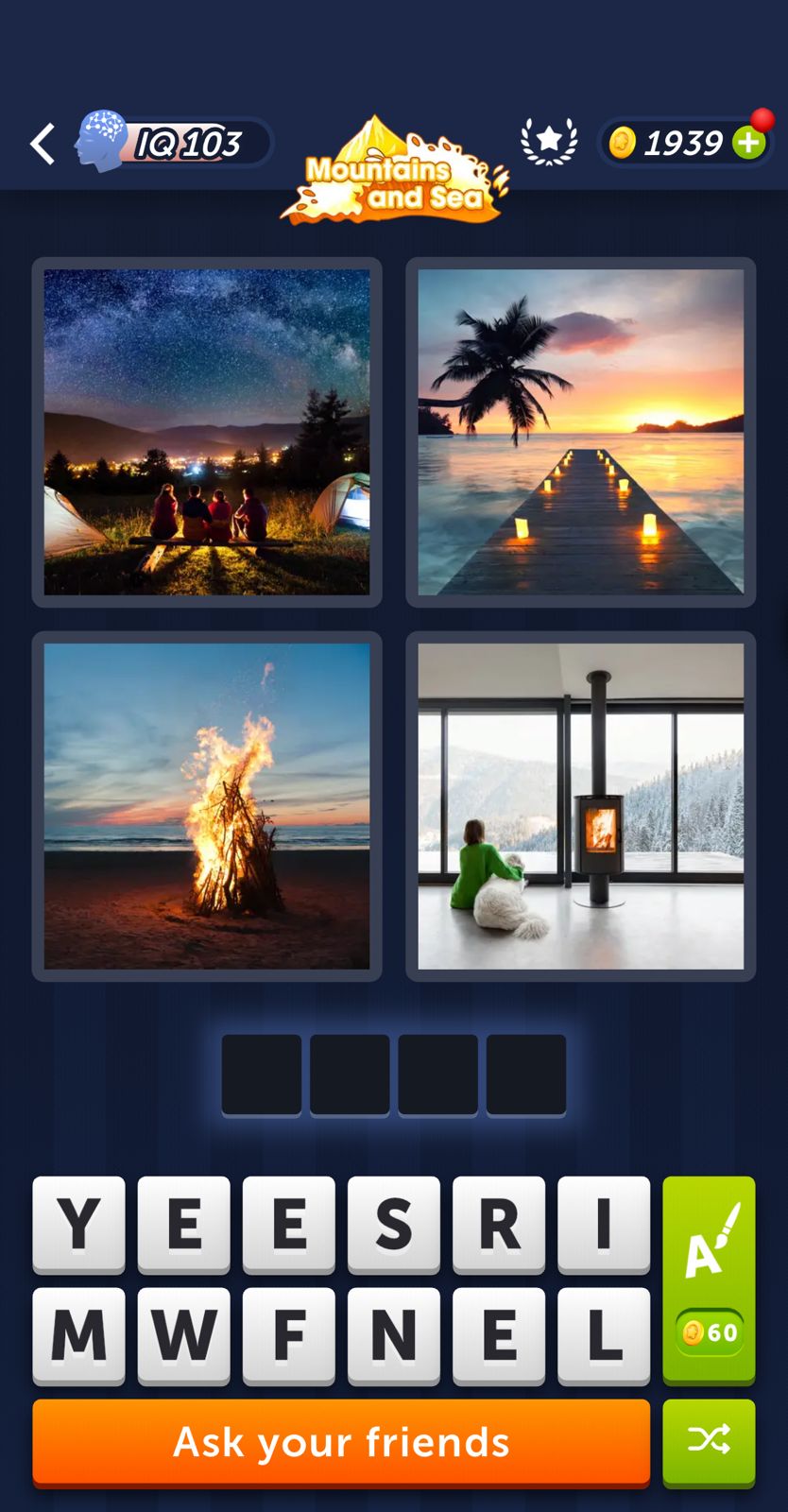Go back with the top-left arrow
Image resolution: width=788 pixels, height=1512 pixels.
pyautogui.click(x=43, y=145)
